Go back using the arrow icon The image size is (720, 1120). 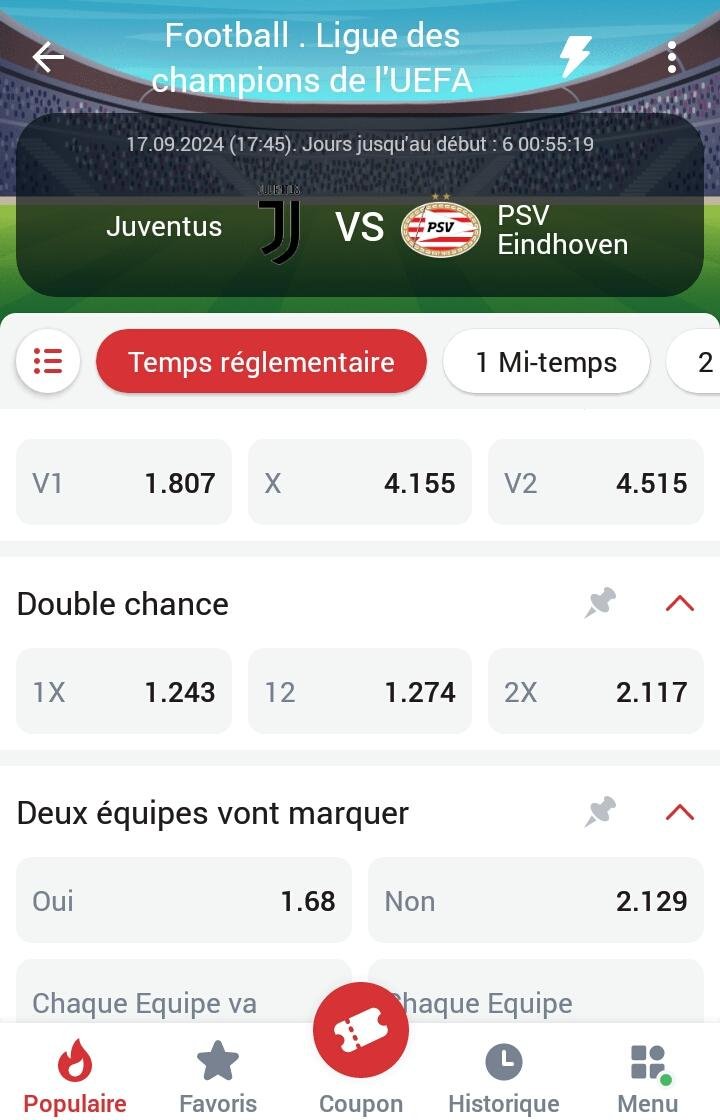[x=48, y=58]
